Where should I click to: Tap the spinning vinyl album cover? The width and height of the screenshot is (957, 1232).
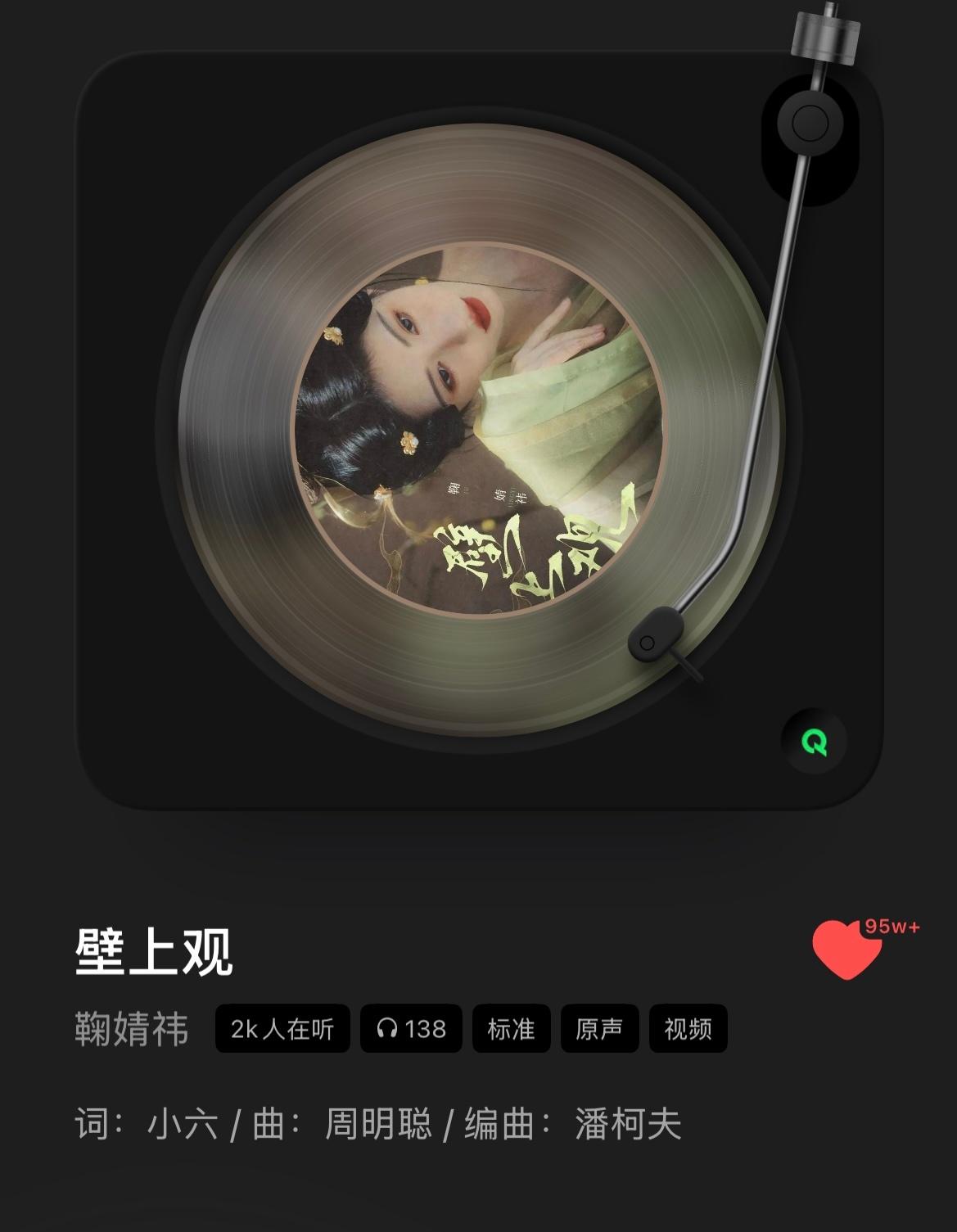click(x=481, y=431)
